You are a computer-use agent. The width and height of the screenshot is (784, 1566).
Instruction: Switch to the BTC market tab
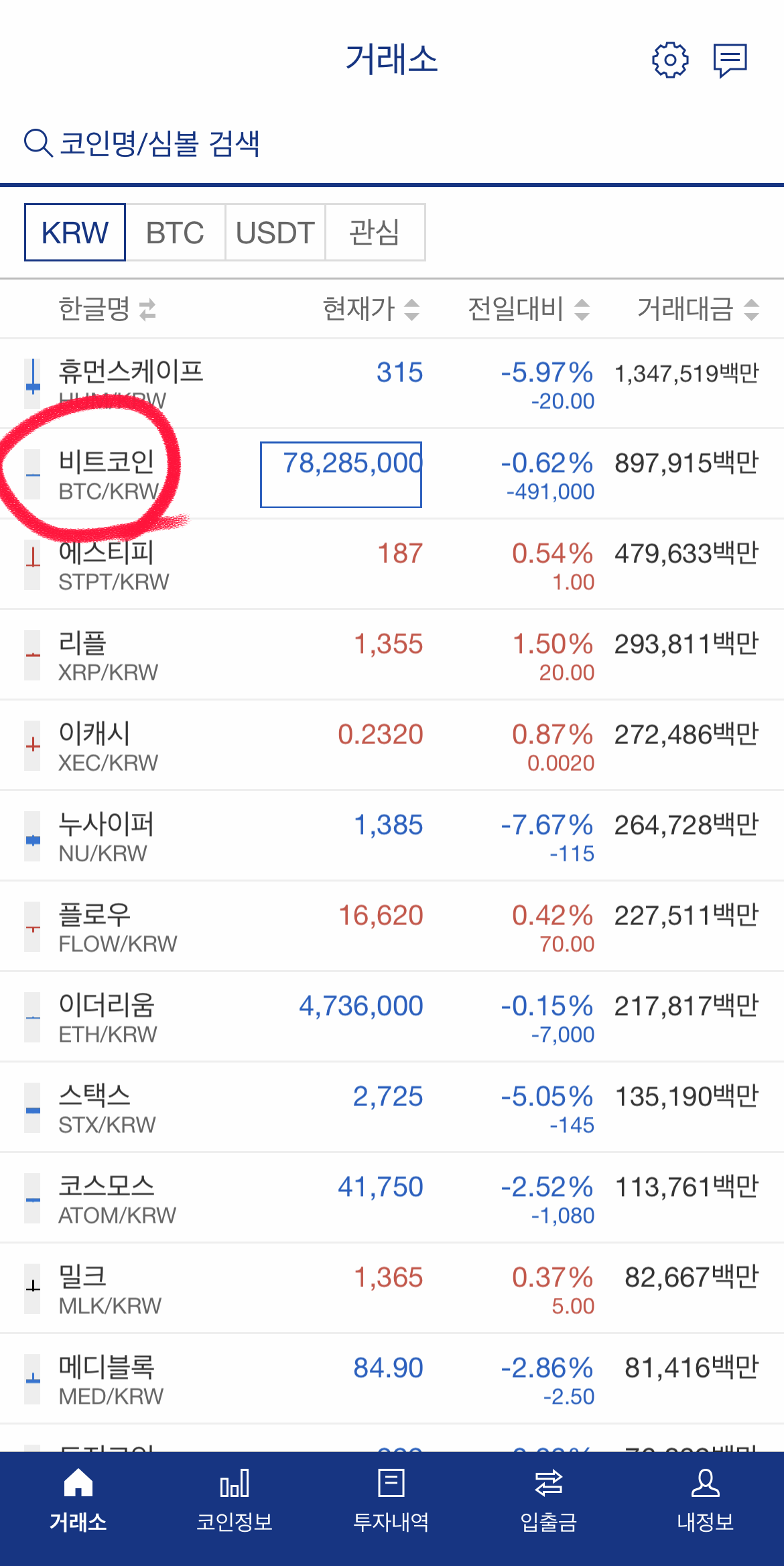pos(175,233)
